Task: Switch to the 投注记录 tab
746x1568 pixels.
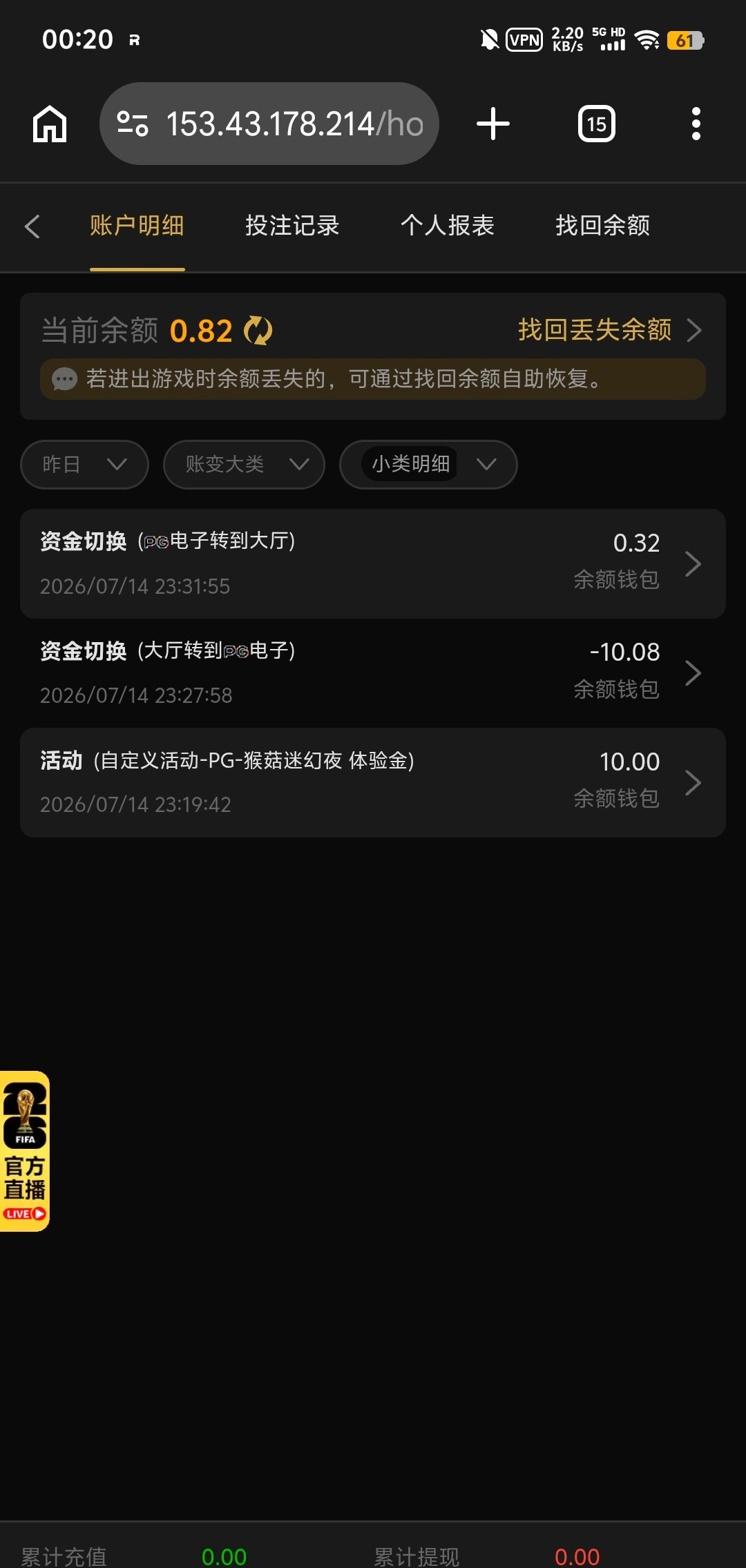Action: 292,226
